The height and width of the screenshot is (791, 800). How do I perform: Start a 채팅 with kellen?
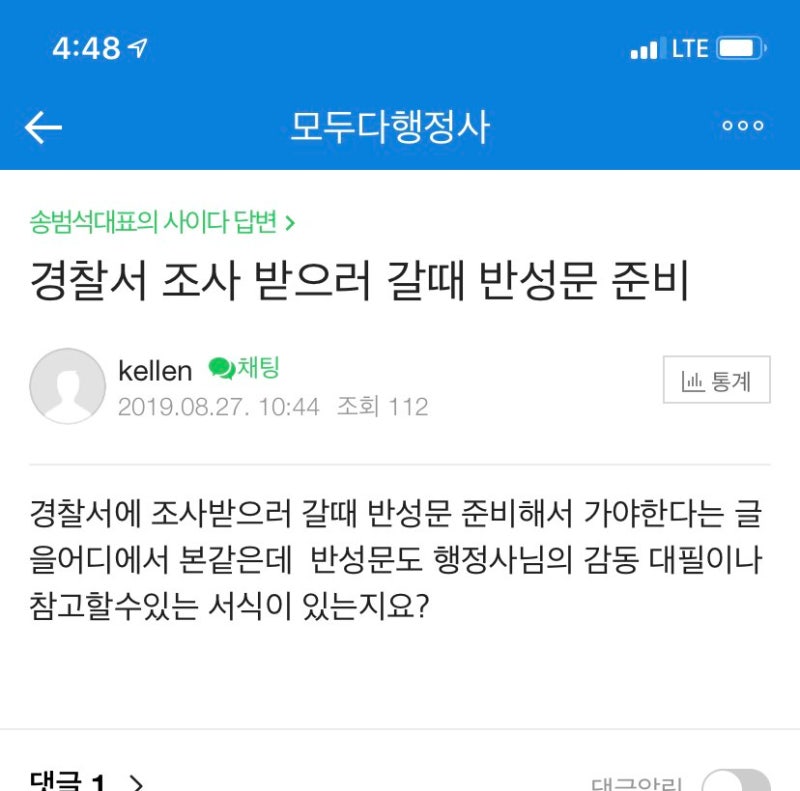244,368
